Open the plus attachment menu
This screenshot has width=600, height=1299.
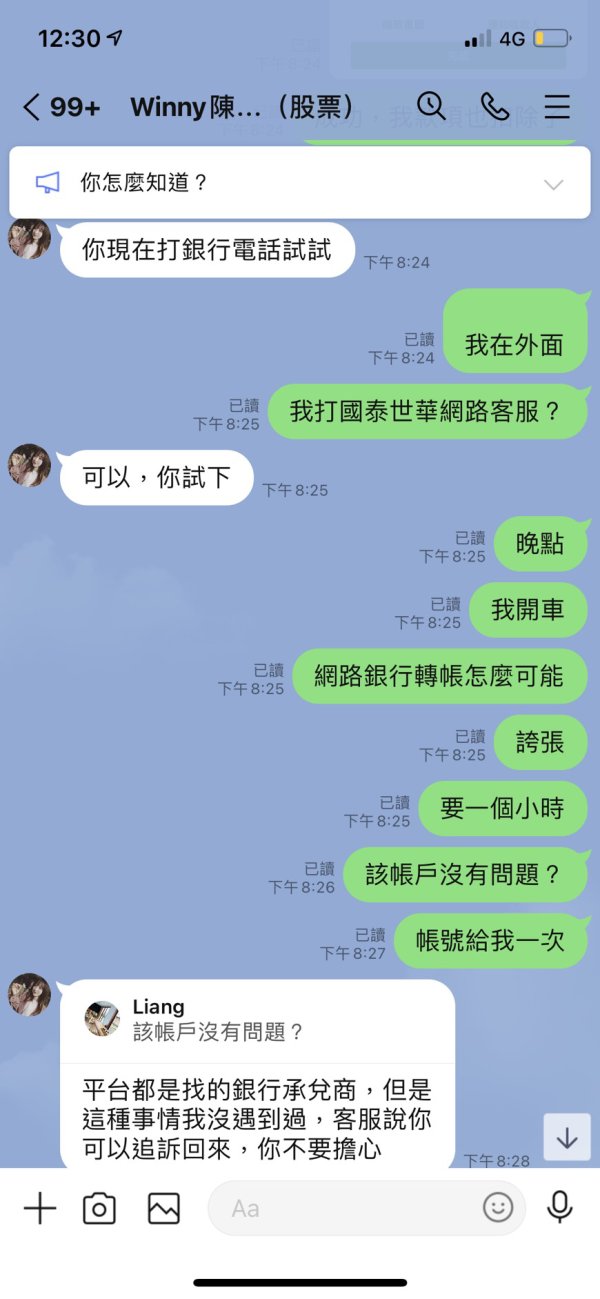coord(40,1208)
